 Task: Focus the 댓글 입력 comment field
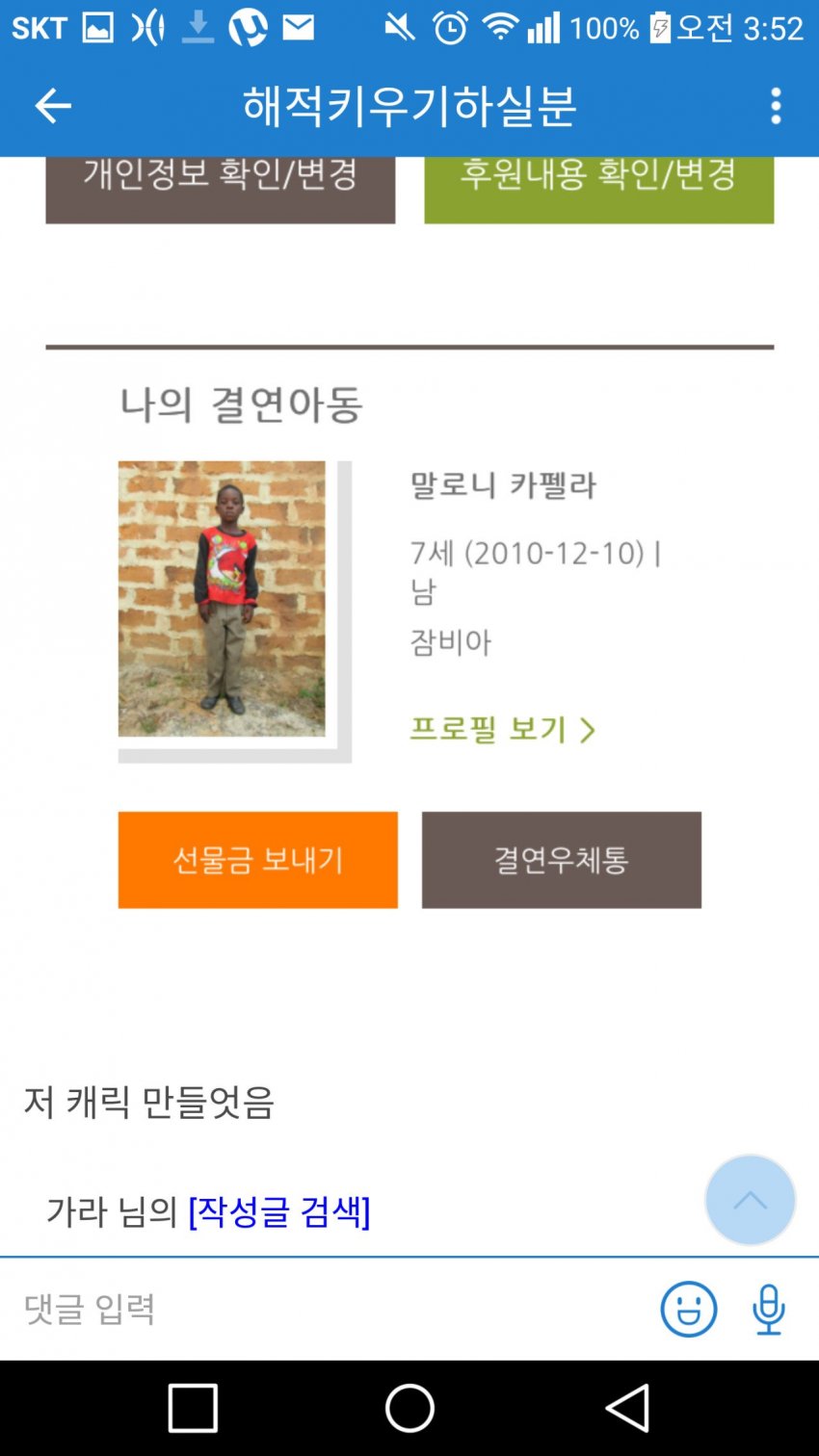(328, 1309)
